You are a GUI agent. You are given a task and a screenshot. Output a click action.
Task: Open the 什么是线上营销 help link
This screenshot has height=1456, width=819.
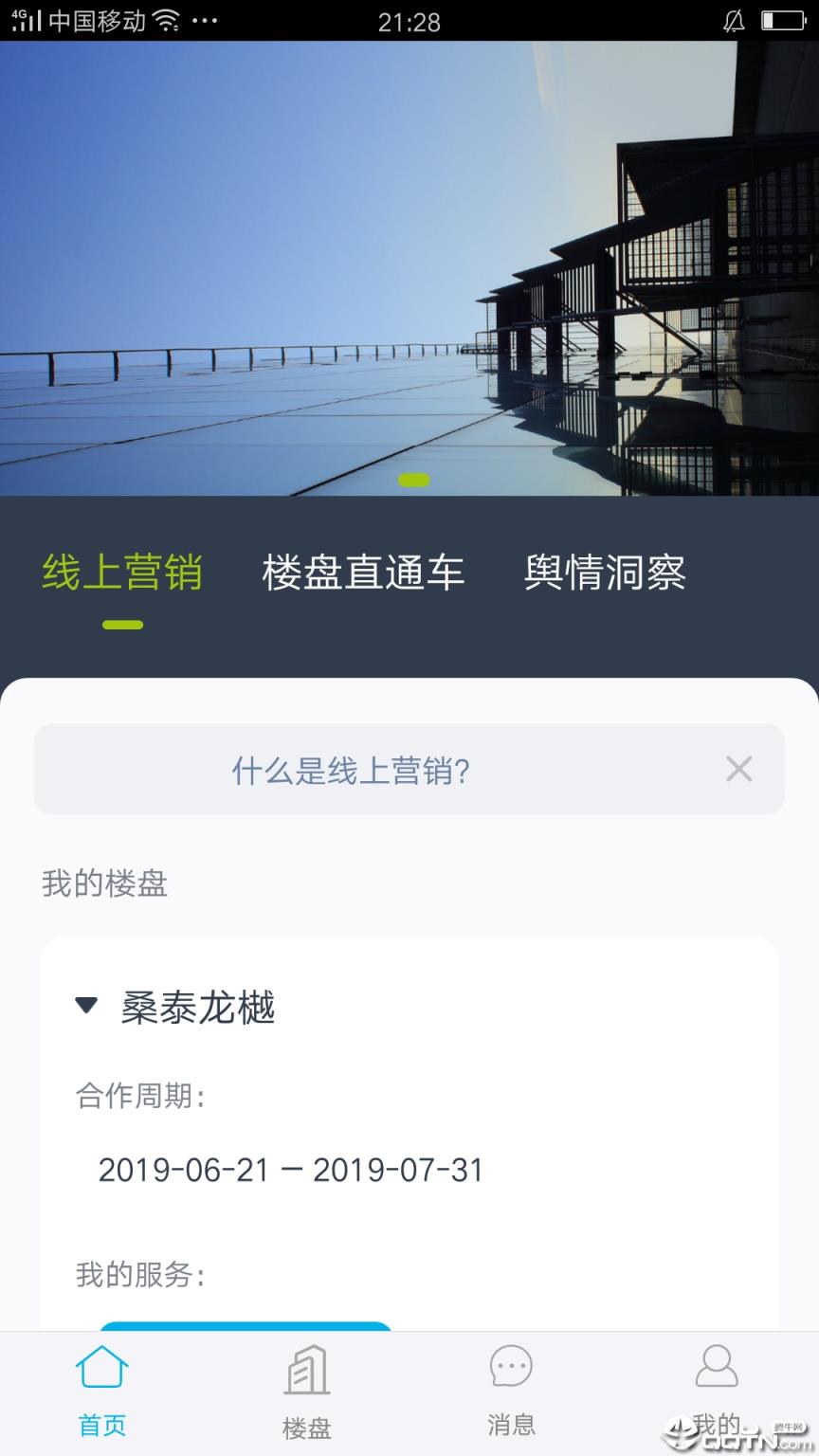tap(352, 769)
